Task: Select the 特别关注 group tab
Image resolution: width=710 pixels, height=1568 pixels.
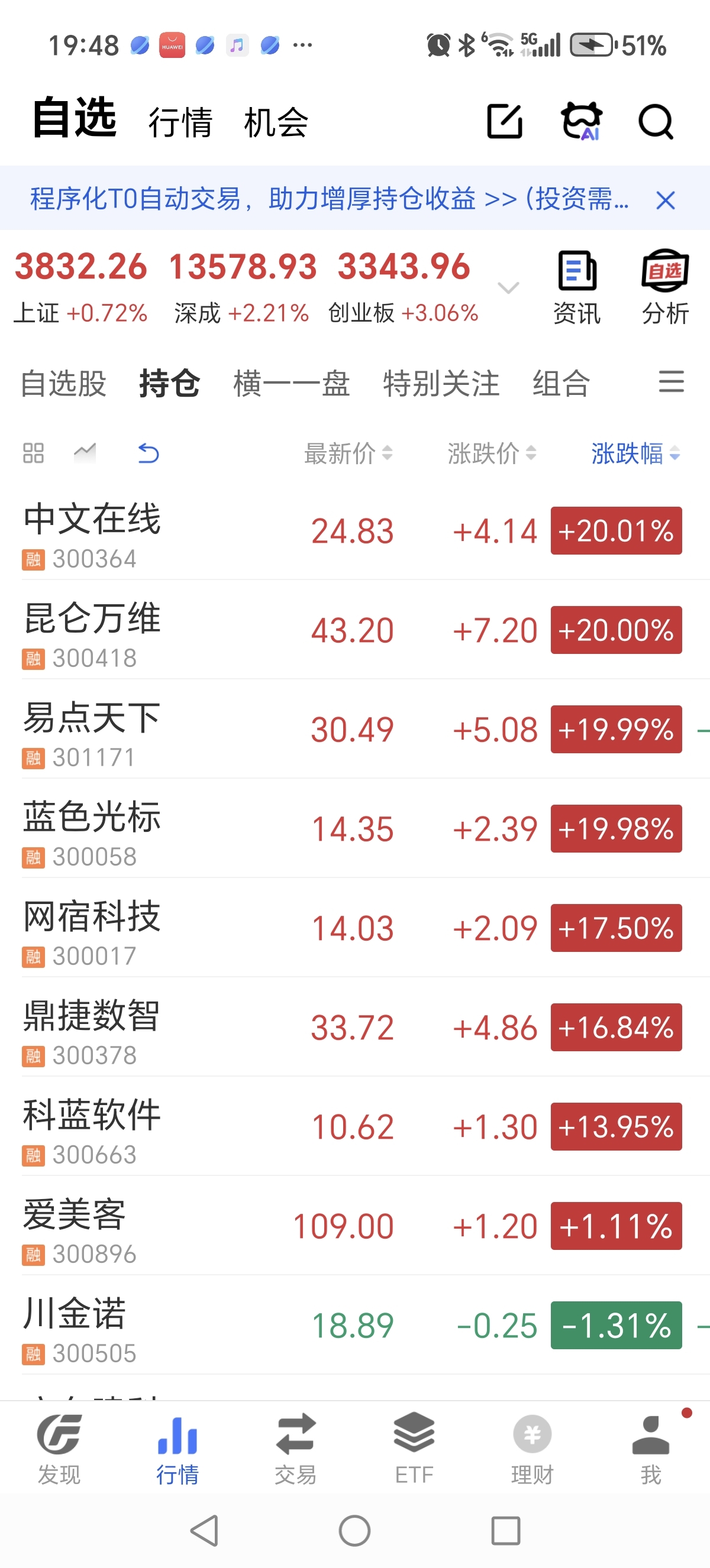Action: (x=441, y=384)
